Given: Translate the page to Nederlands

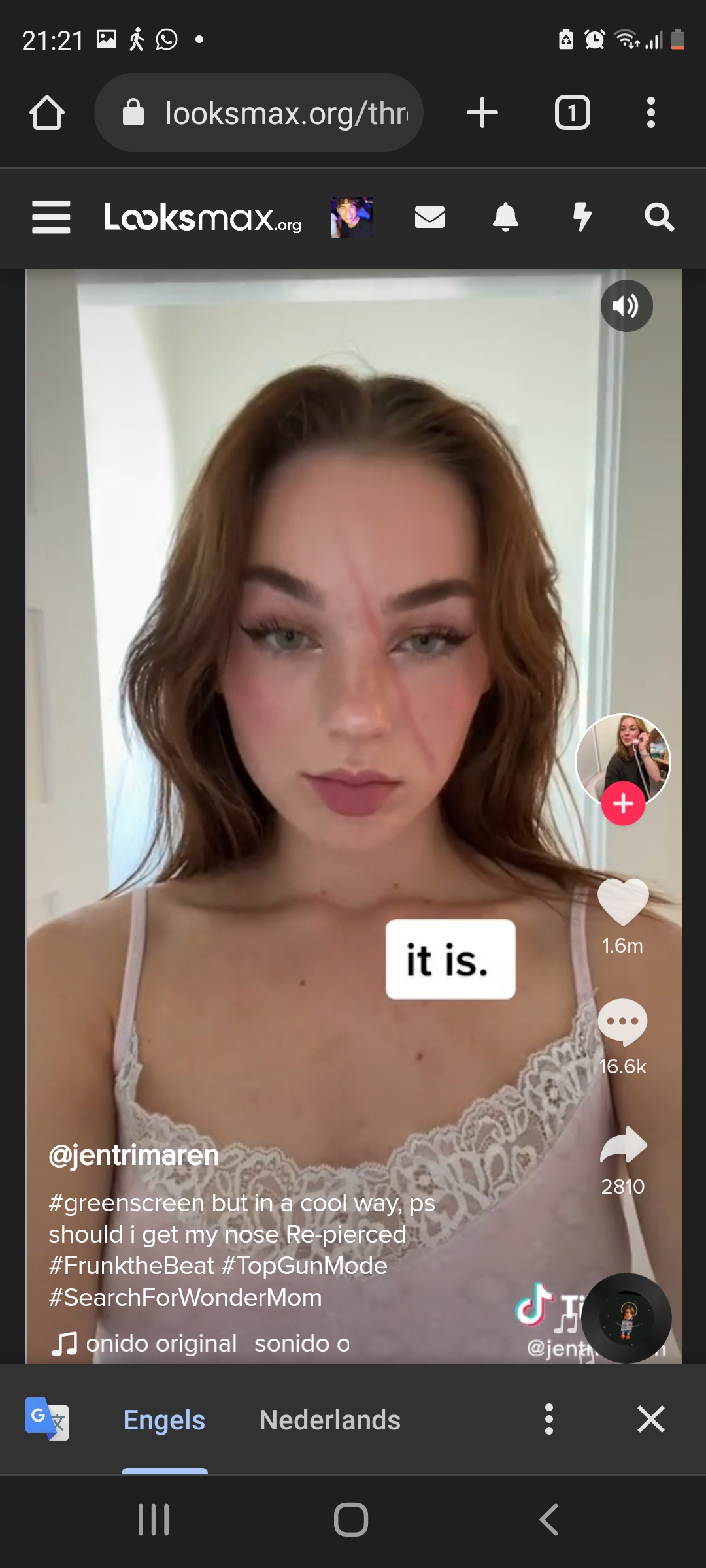Looking at the screenshot, I should point(329,1420).
